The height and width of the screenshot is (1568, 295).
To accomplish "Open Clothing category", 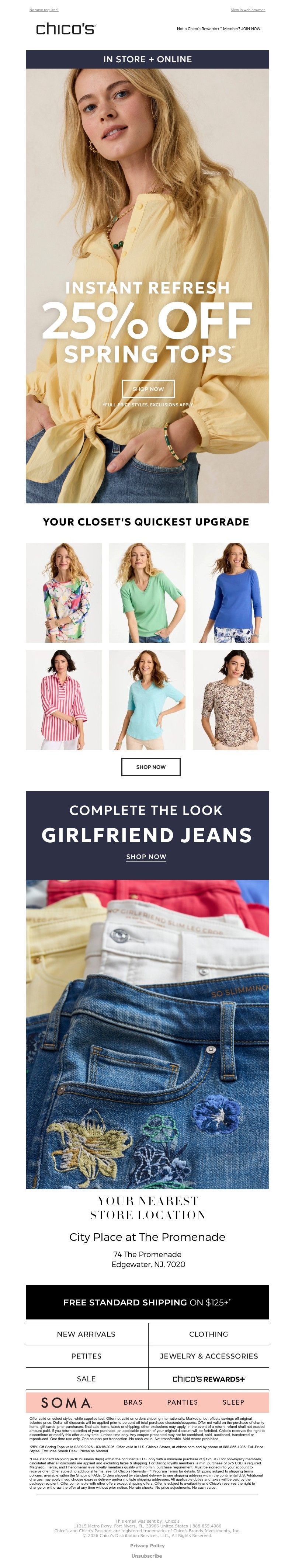I will click(x=208, y=1334).
